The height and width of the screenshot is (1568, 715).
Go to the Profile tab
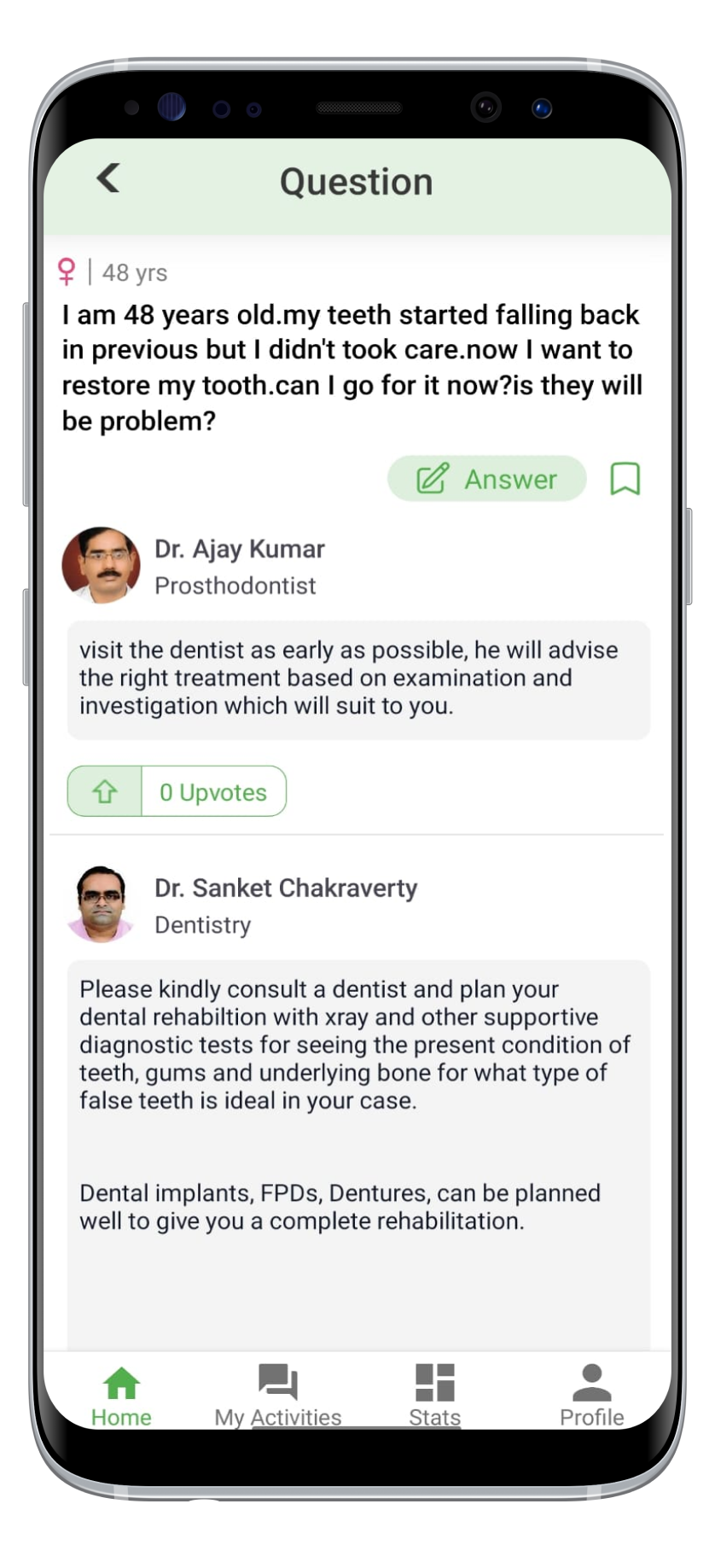click(591, 1396)
